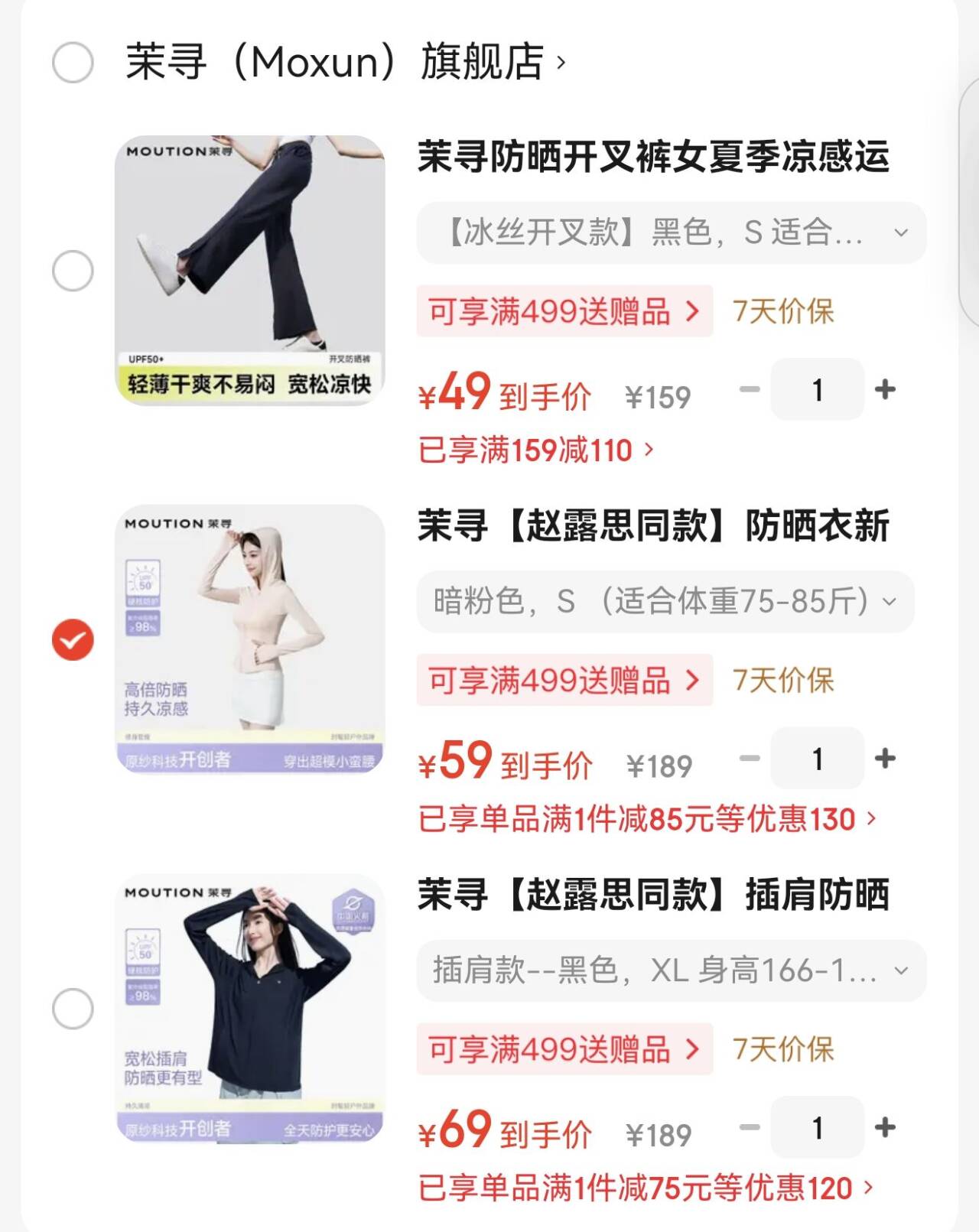View 已享满159减110 discount details
979x1232 pixels.
(535, 450)
